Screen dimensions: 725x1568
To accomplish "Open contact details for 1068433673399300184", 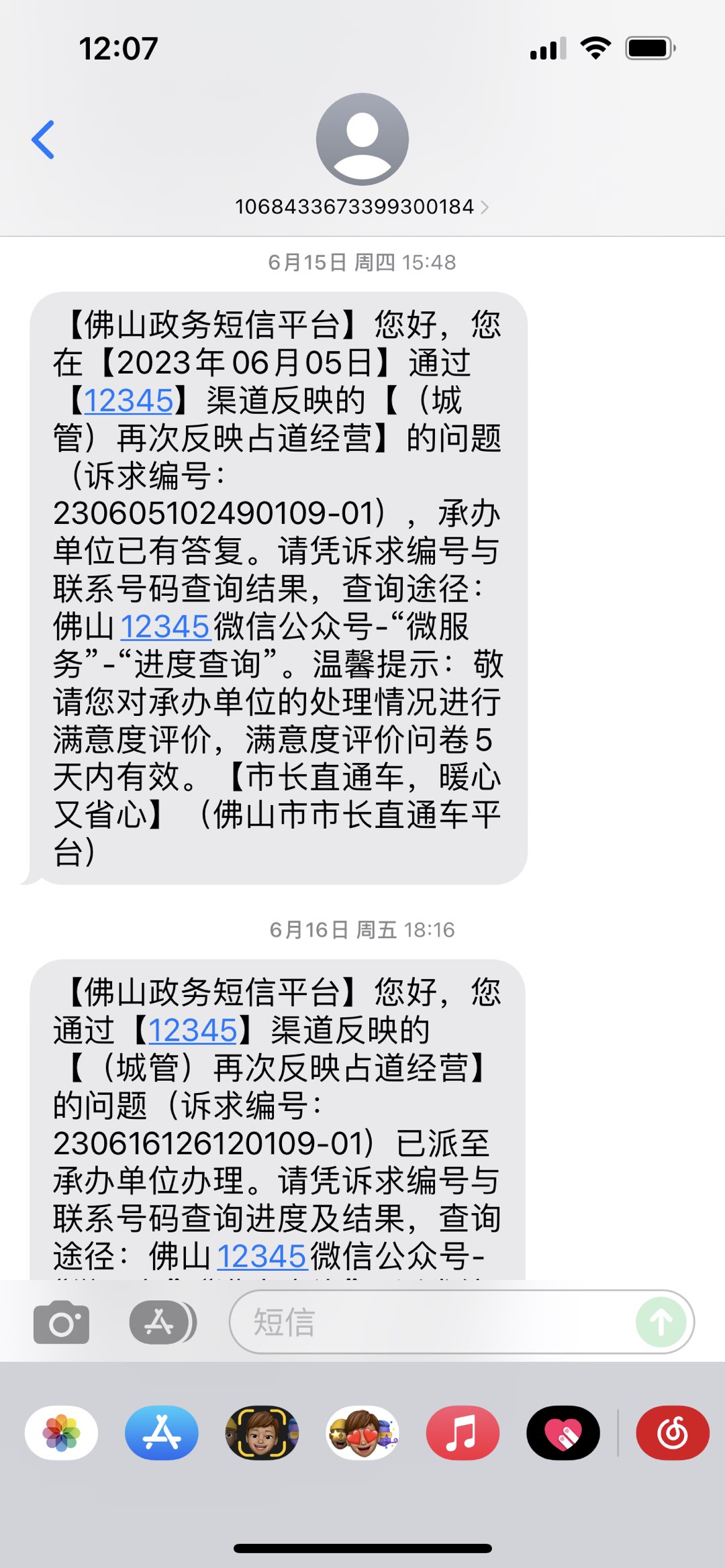I will (x=362, y=207).
